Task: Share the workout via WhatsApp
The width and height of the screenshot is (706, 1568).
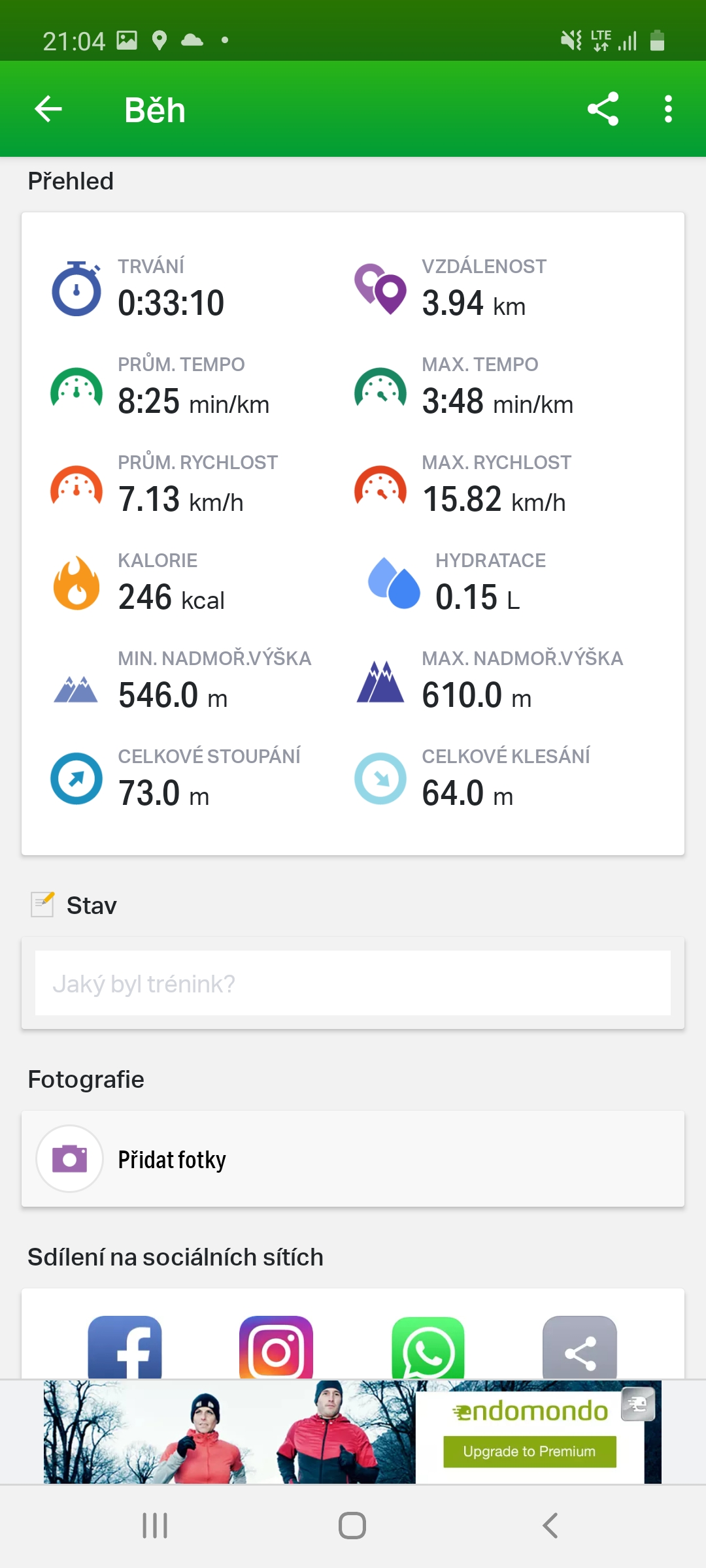Action: coord(428,1347)
